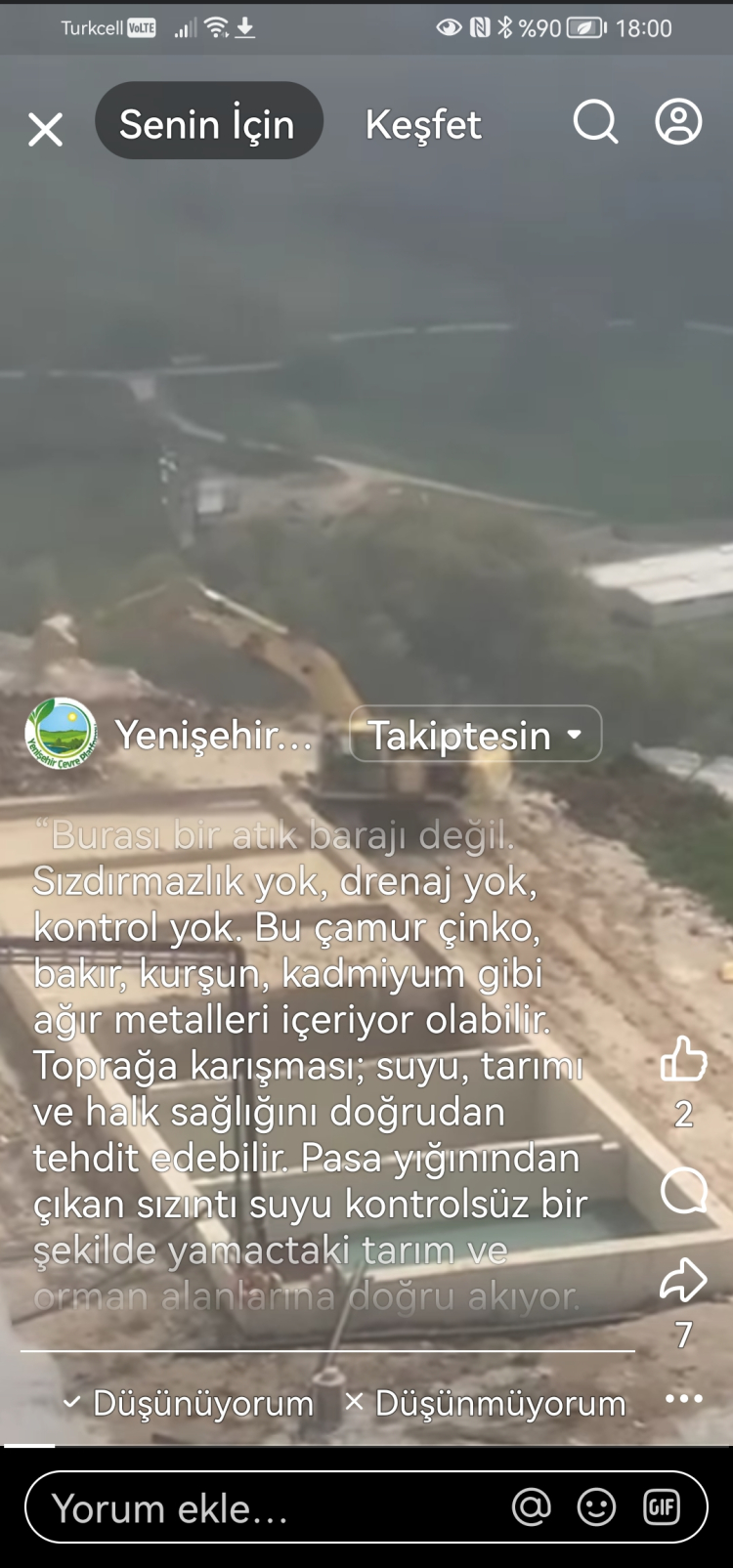The image size is (733, 1568).
Task: Open the Yenişehir channel avatar
Action: [61, 734]
